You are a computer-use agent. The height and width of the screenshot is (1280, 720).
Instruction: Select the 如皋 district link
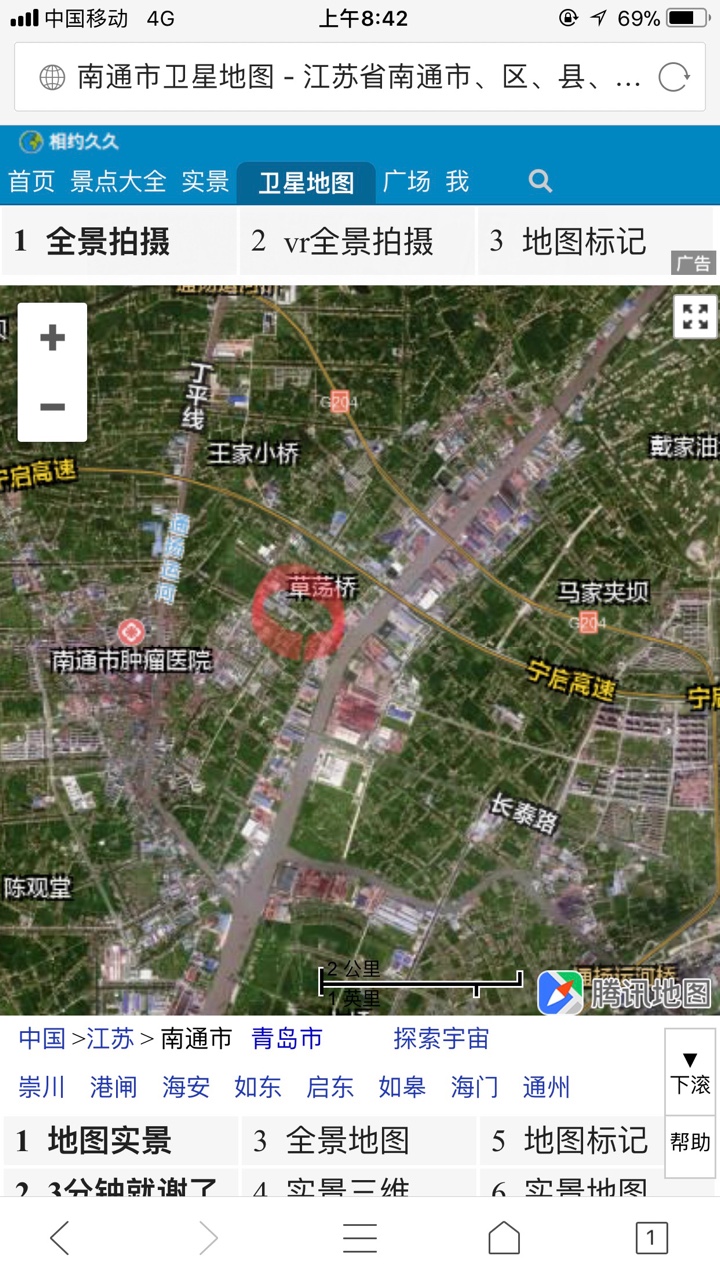(402, 1087)
